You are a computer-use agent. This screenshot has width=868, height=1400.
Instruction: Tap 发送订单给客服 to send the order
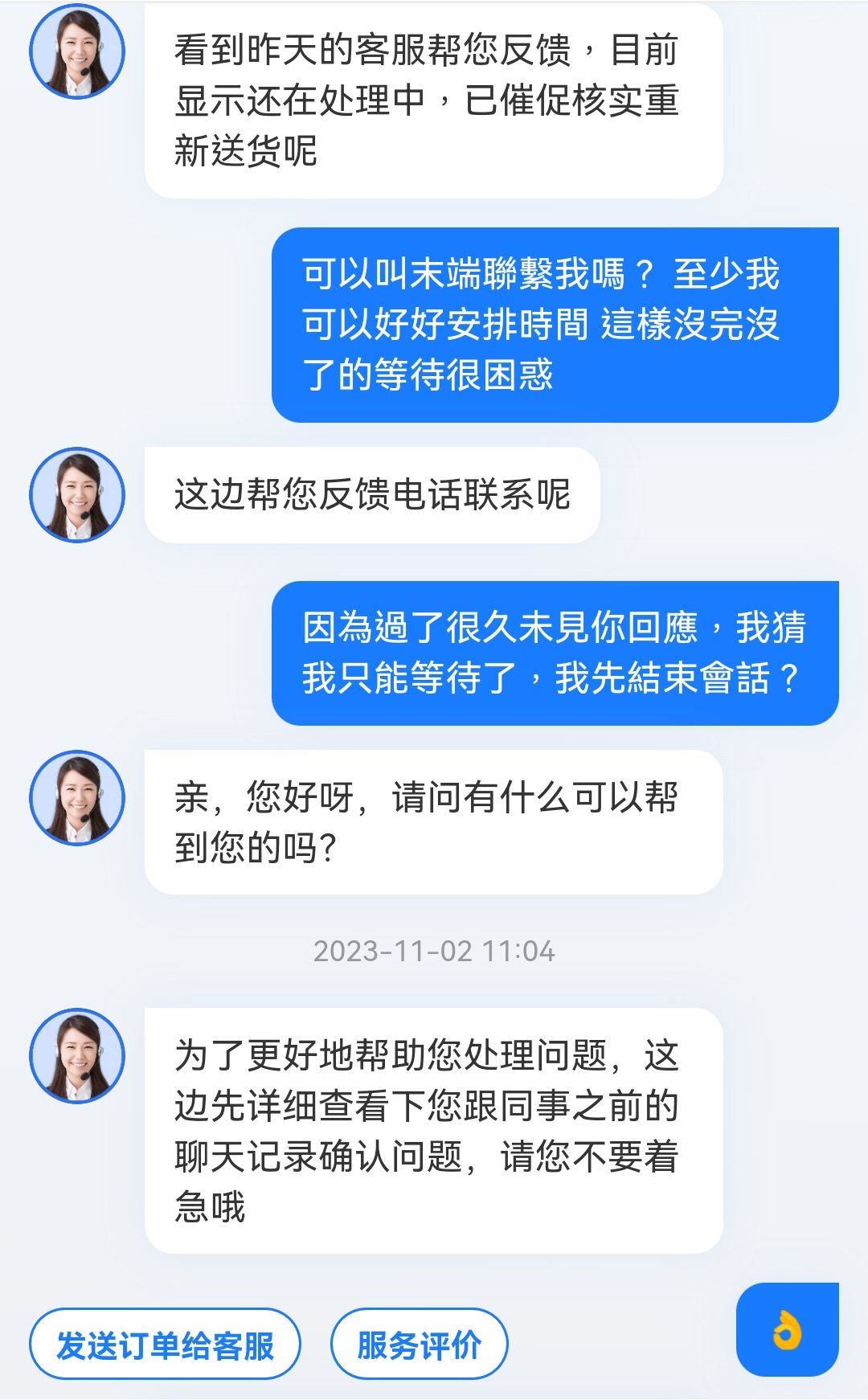click(165, 1345)
